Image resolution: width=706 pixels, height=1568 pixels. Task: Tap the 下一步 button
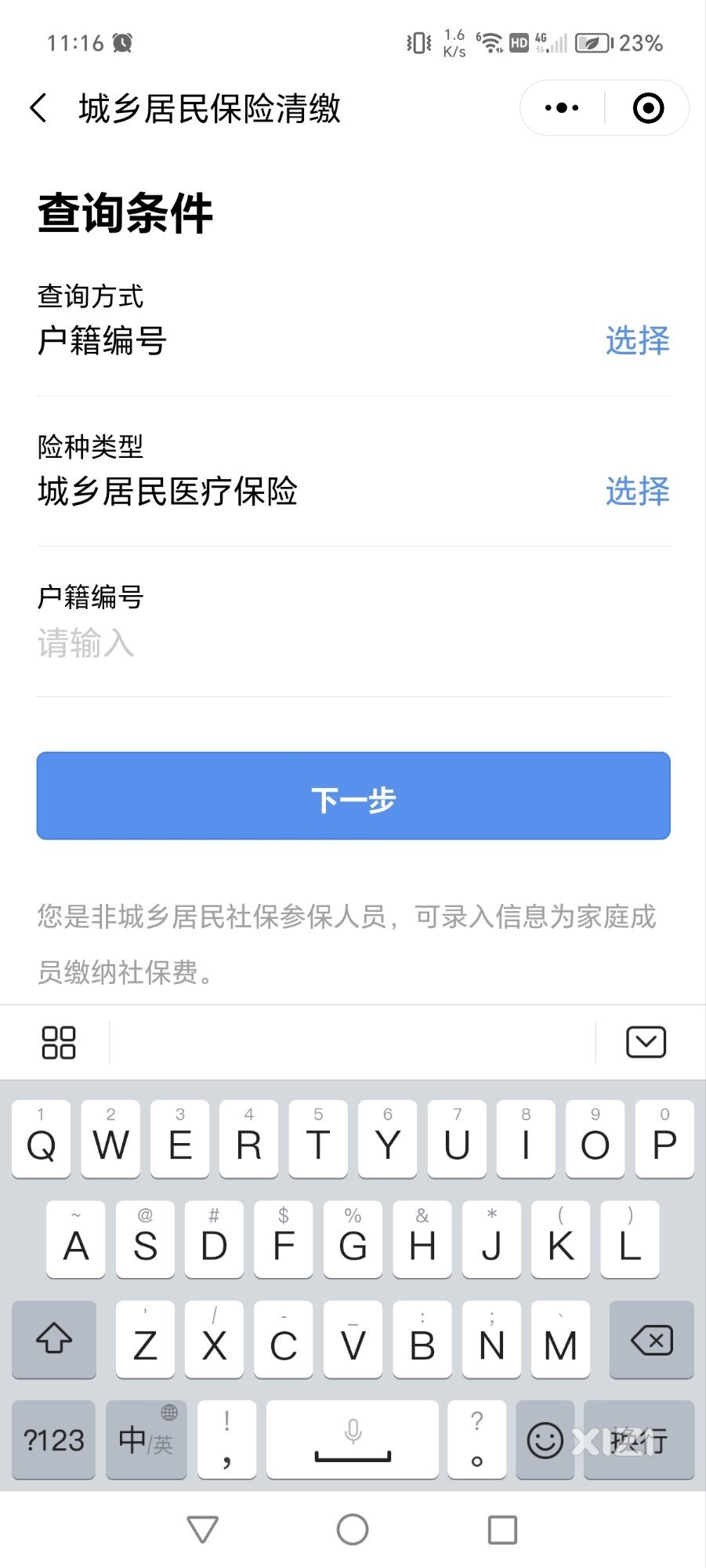click(353, 796)
